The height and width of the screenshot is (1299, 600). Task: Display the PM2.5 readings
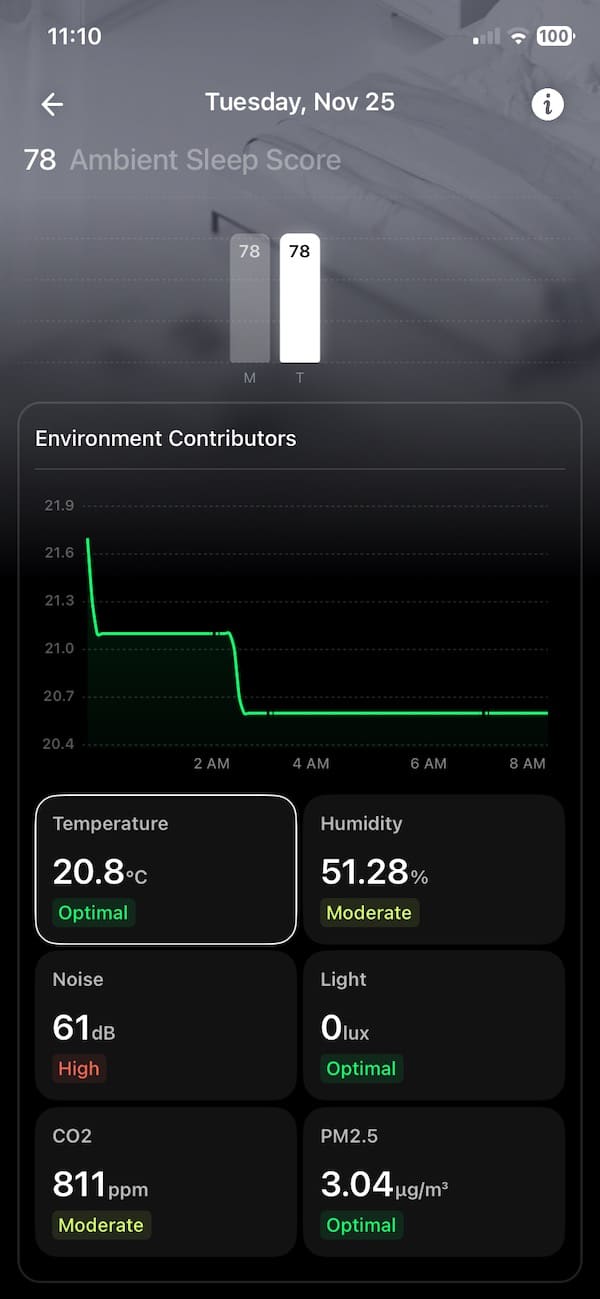click(x=434, y=1181)
